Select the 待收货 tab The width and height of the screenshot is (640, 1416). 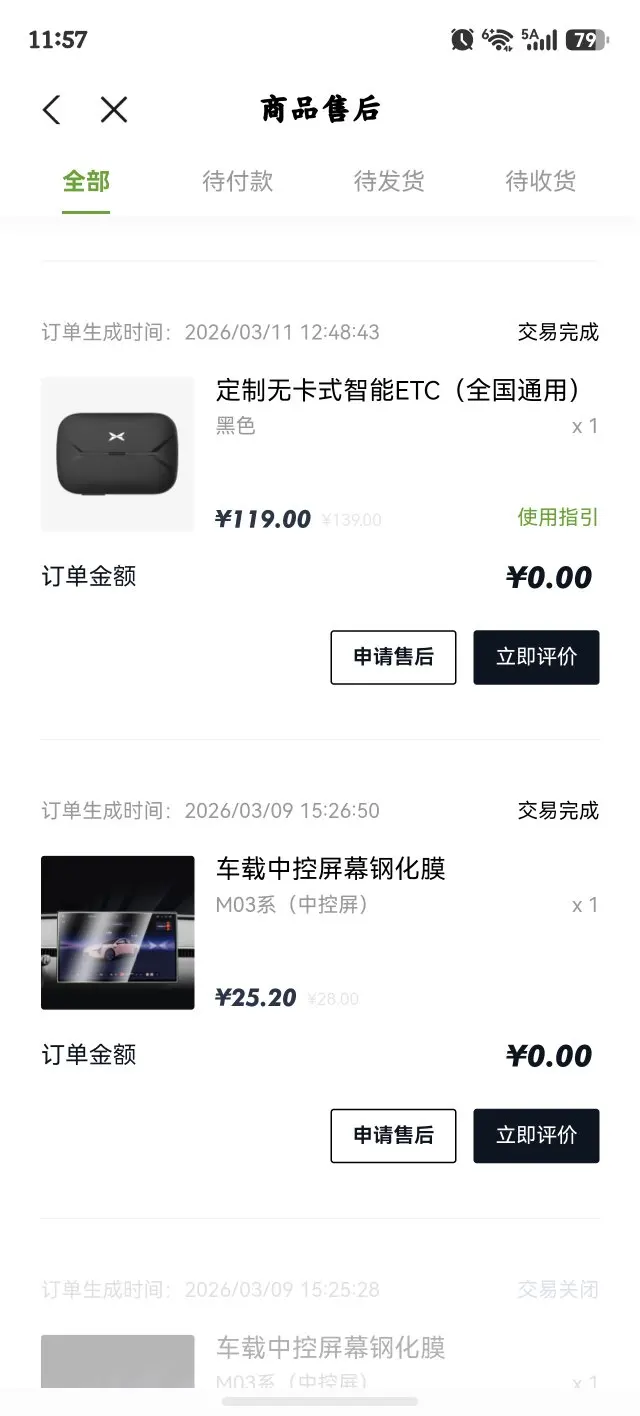click(x=540, y=181)
